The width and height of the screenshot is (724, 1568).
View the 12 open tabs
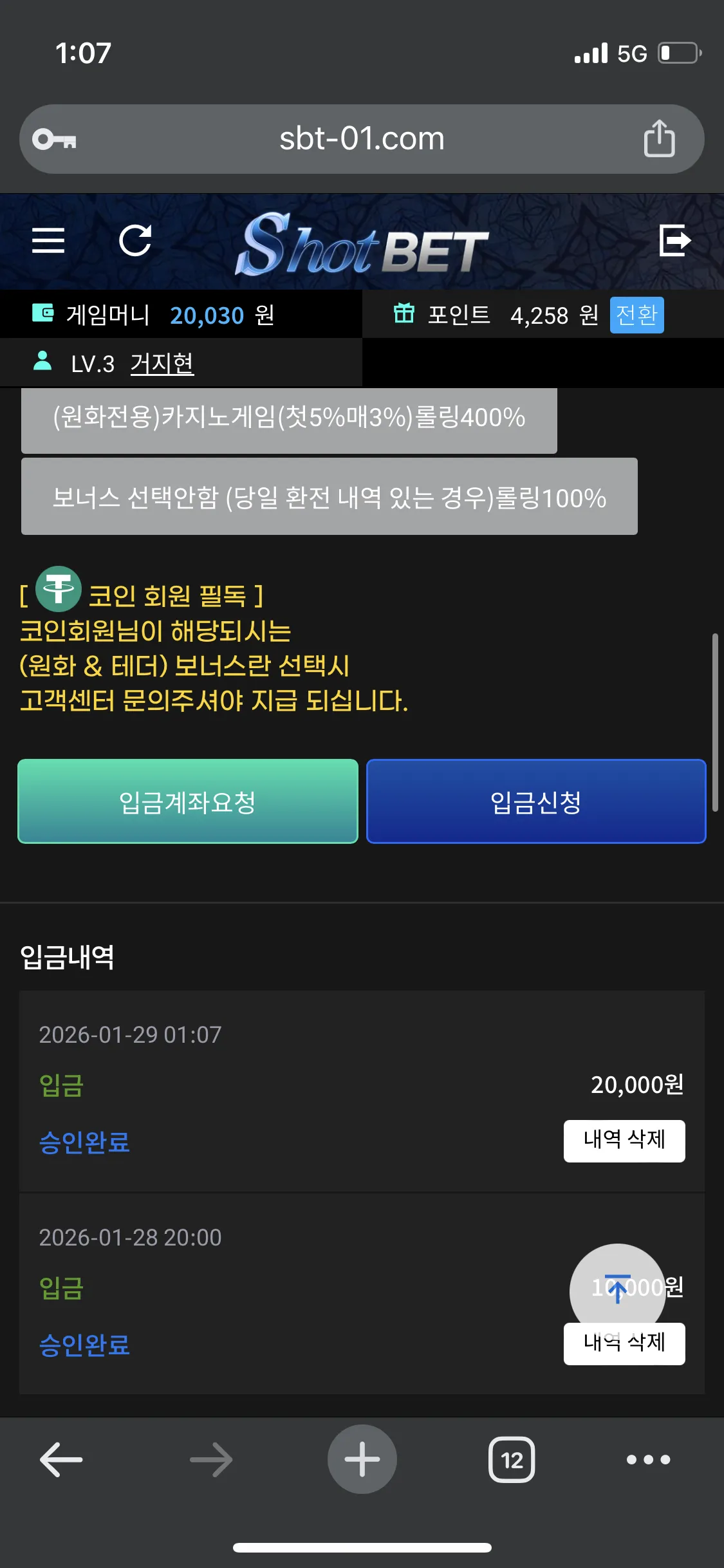point(512,1459)
